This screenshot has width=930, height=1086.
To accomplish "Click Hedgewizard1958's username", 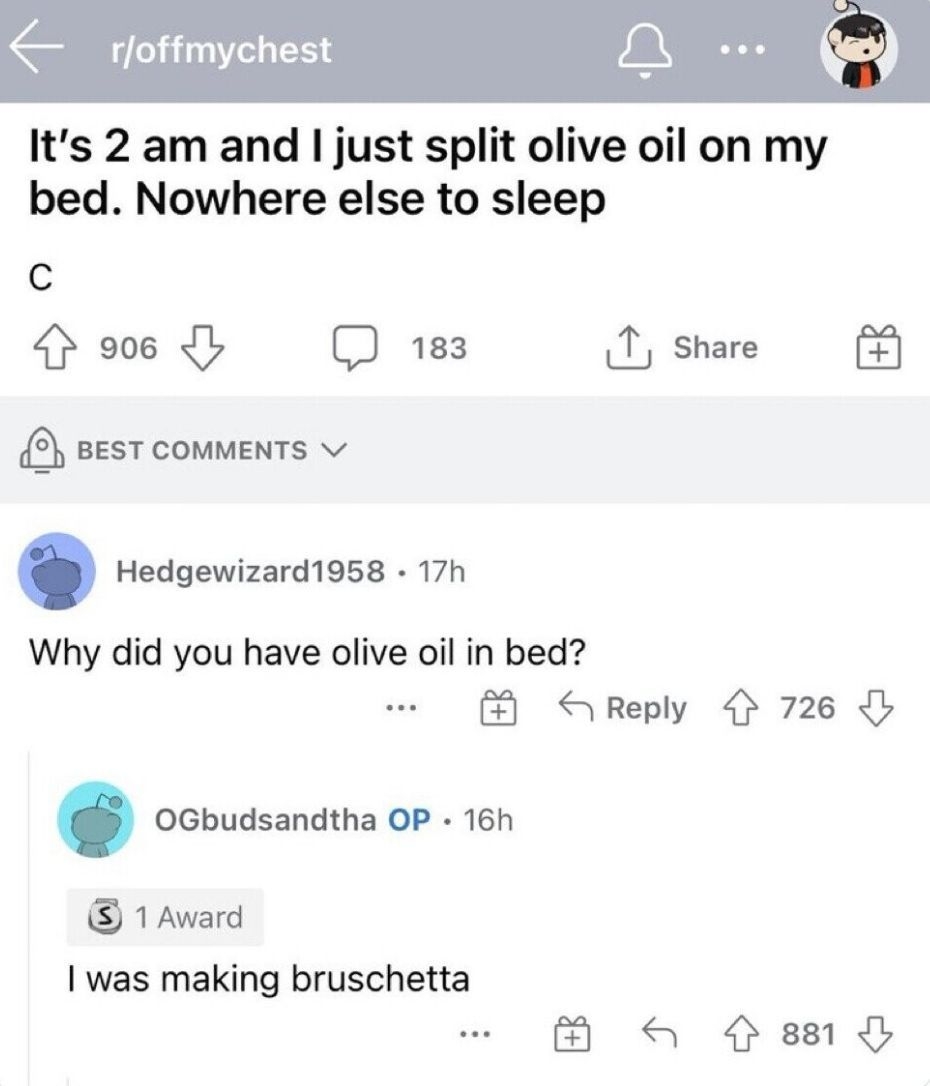I will click(x=247, y=573).
